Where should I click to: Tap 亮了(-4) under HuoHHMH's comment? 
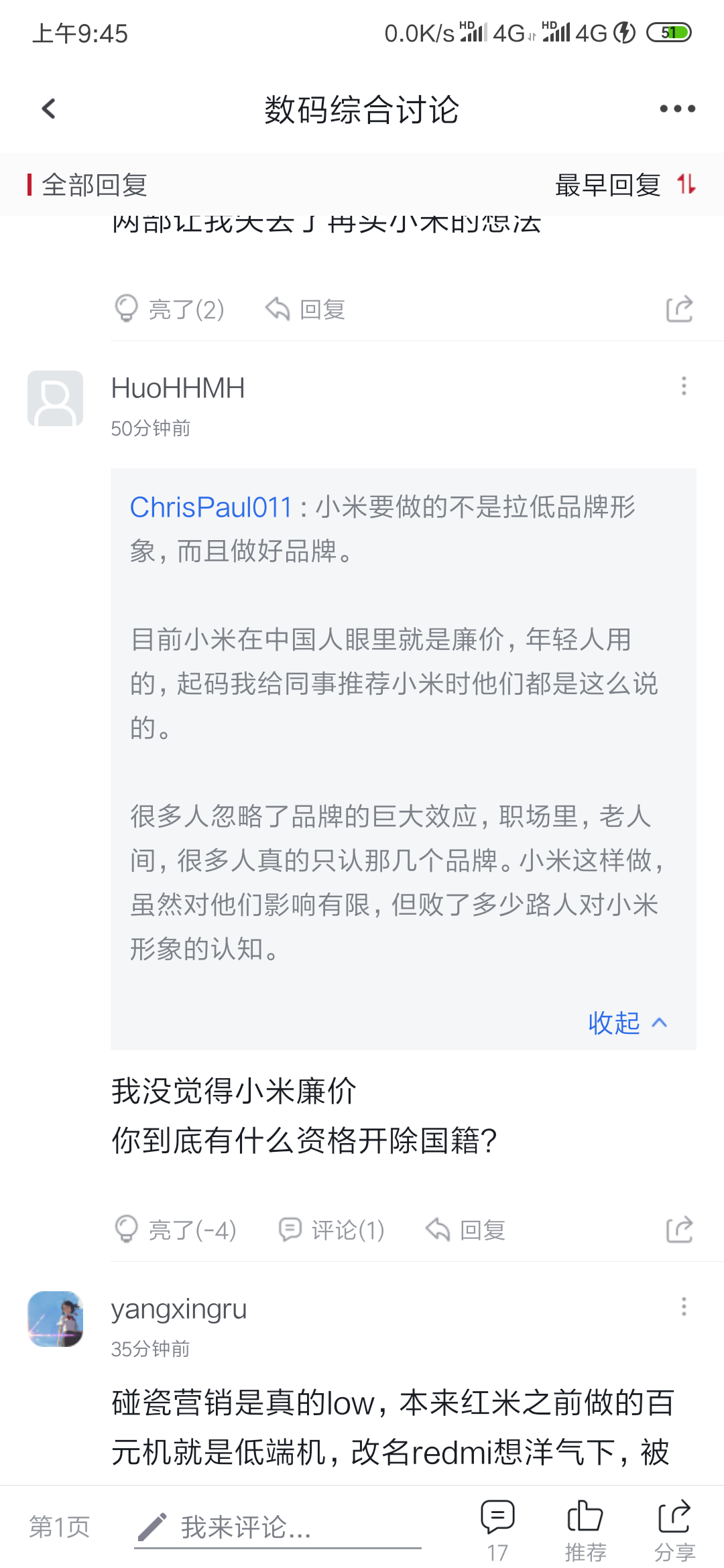[x=176, y=1230]
